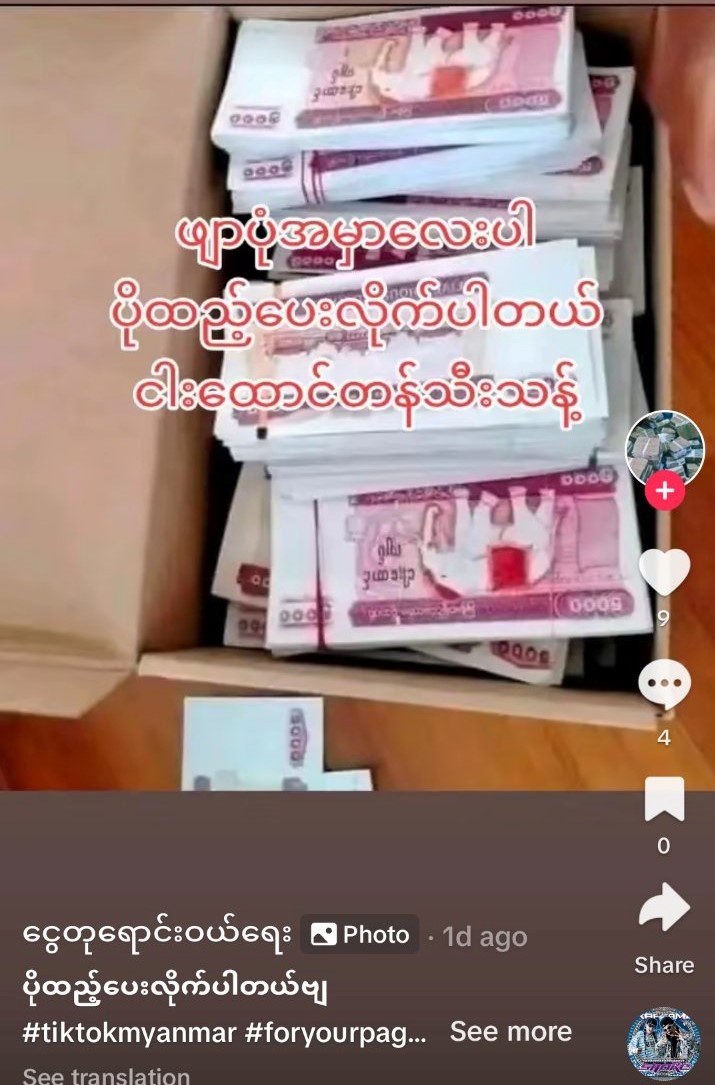Screen dimensions: 715x1085
Task: Follow creator with red plus button
Action: coord(664,491)
